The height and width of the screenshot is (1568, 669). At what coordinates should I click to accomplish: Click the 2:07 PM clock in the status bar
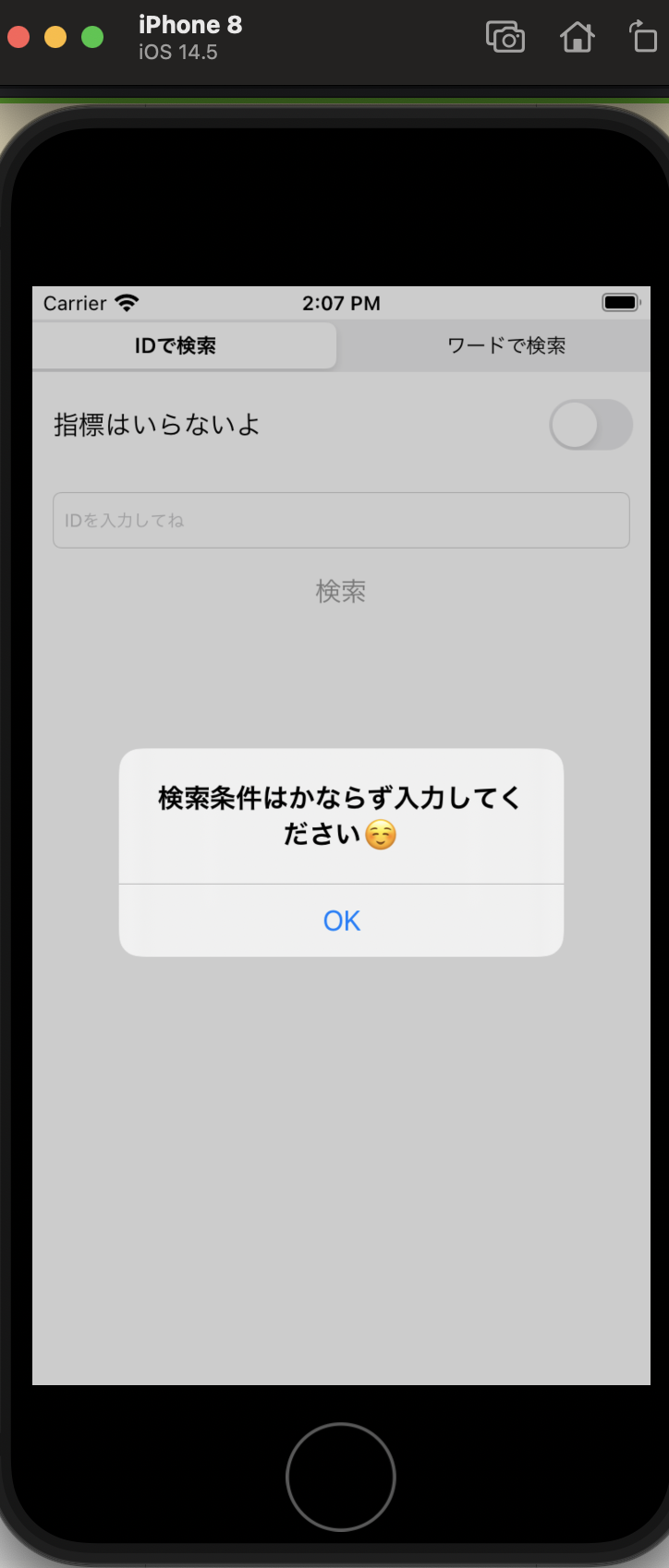click(x=342, y=303)
